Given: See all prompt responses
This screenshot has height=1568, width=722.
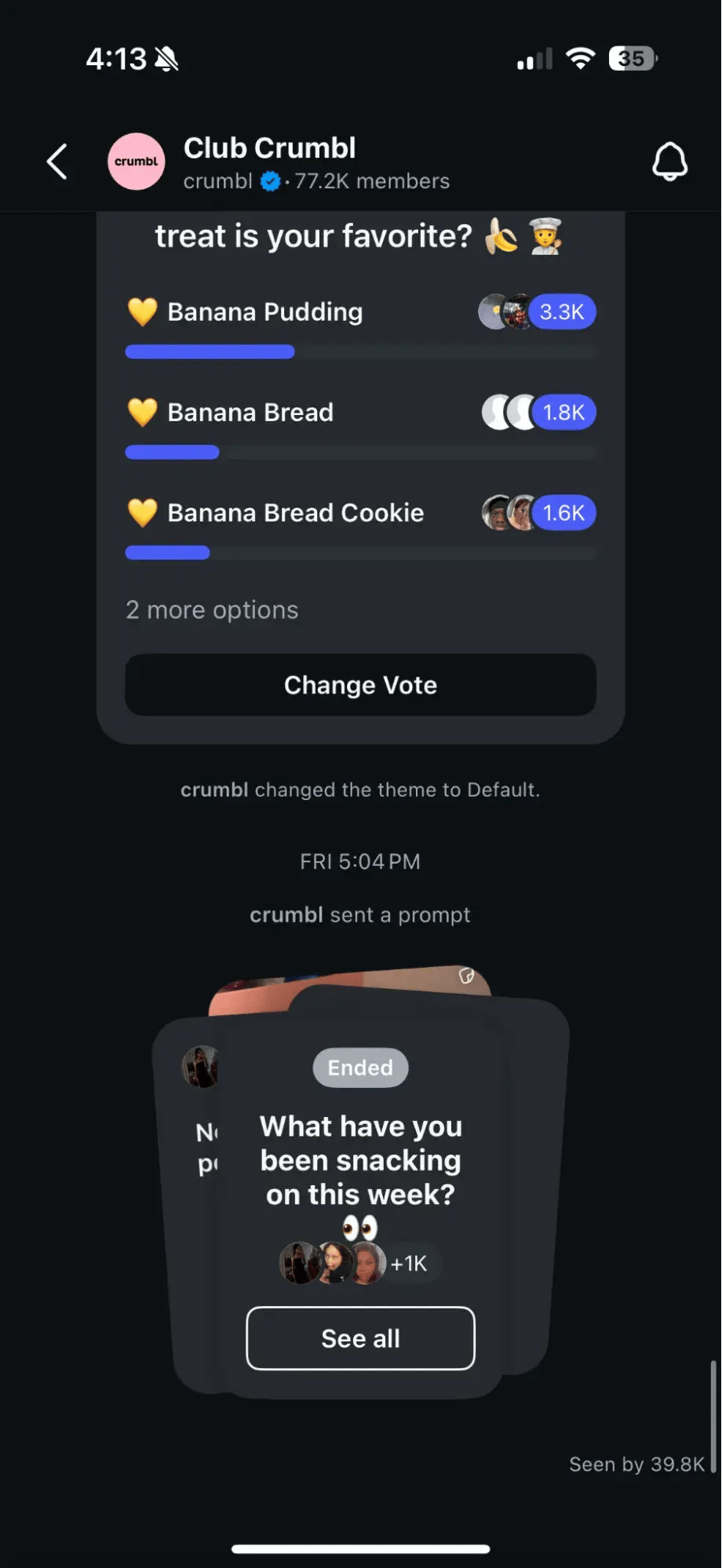Looking at the screenshot, I should tap(360, 1338).
